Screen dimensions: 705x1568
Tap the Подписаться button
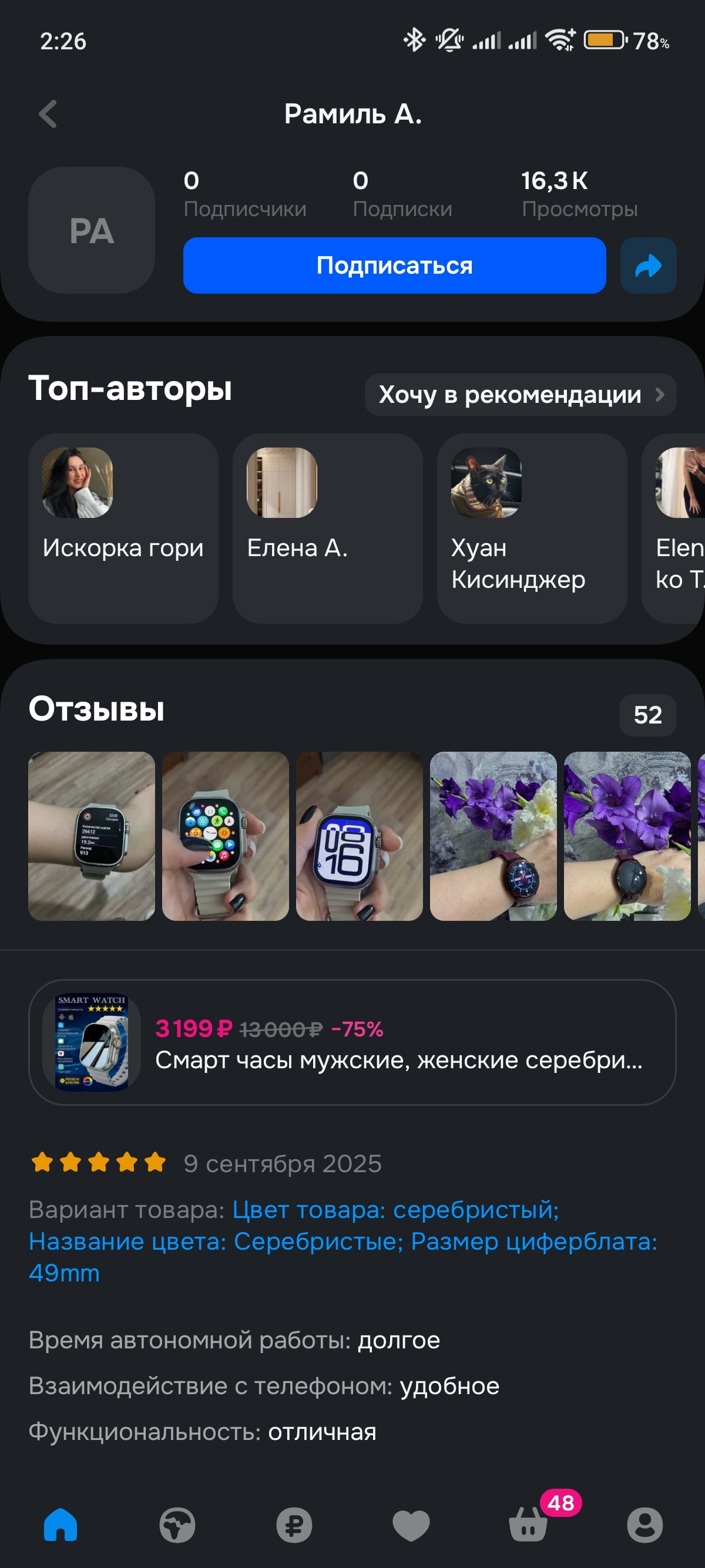click(394, 265)
